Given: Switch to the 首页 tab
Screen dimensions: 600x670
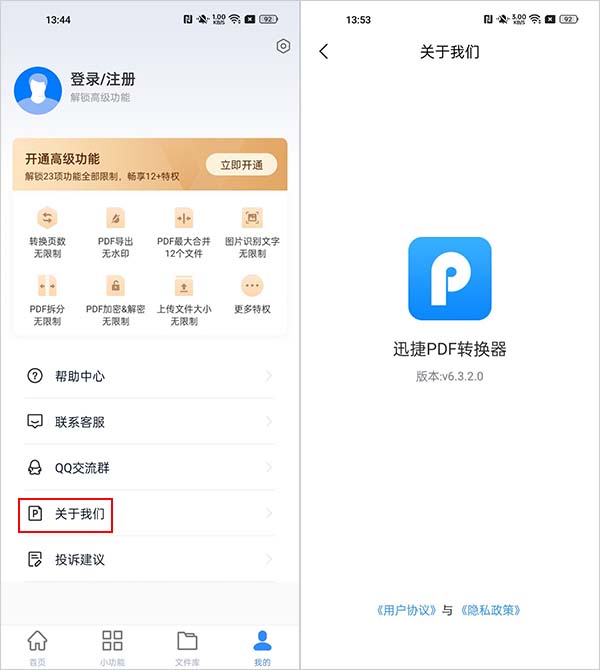Looking at the screenshot, I should [37, 647].
